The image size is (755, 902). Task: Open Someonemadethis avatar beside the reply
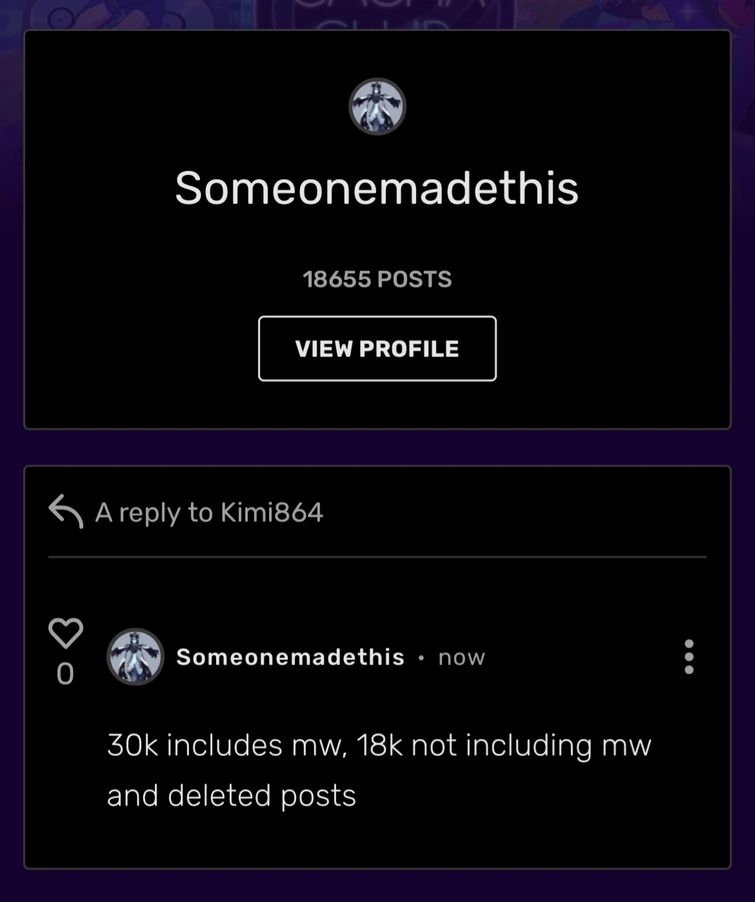pyautogui.click(x=135, y=657)
